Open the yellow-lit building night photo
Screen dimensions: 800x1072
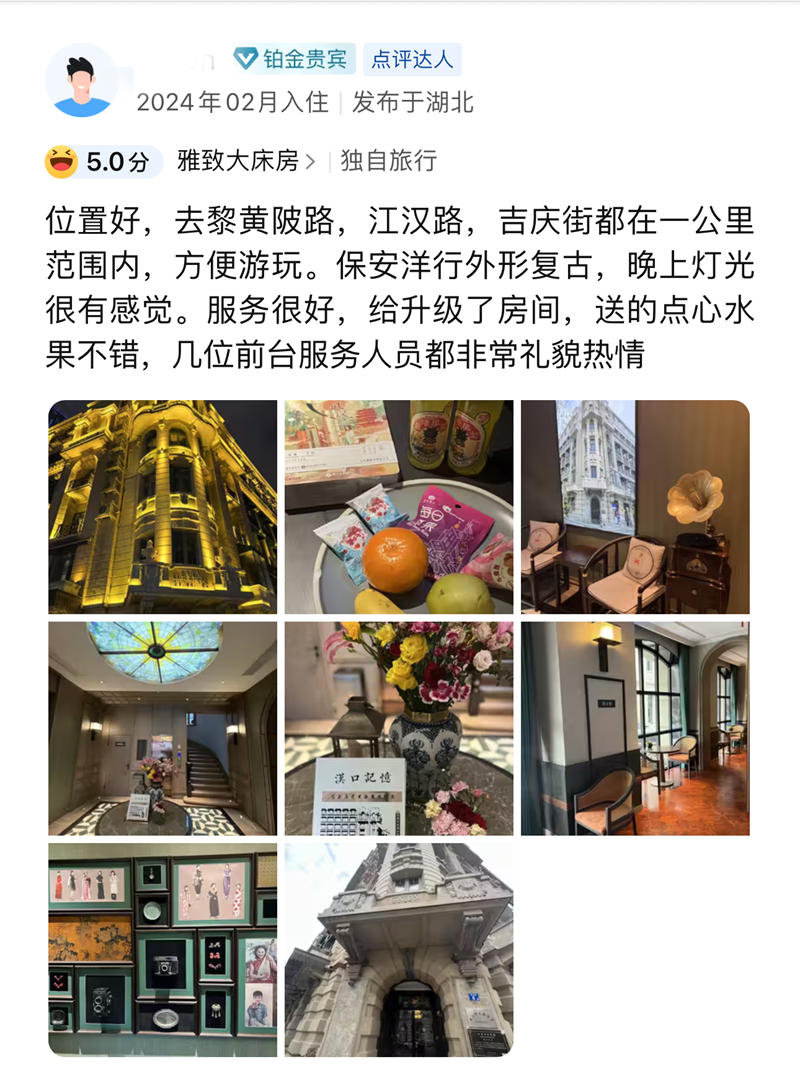163,507
